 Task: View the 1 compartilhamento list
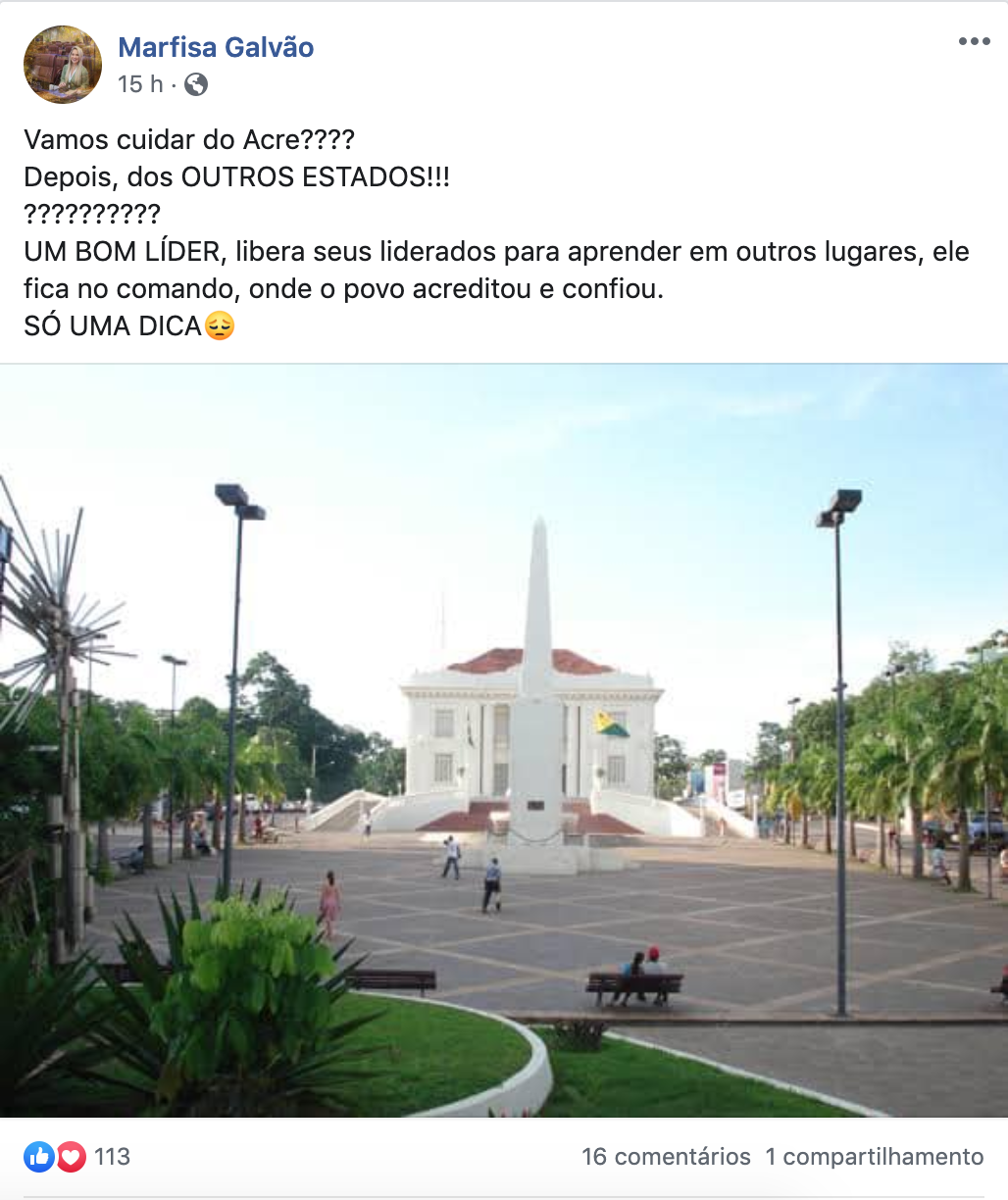tap(874, 1157)
